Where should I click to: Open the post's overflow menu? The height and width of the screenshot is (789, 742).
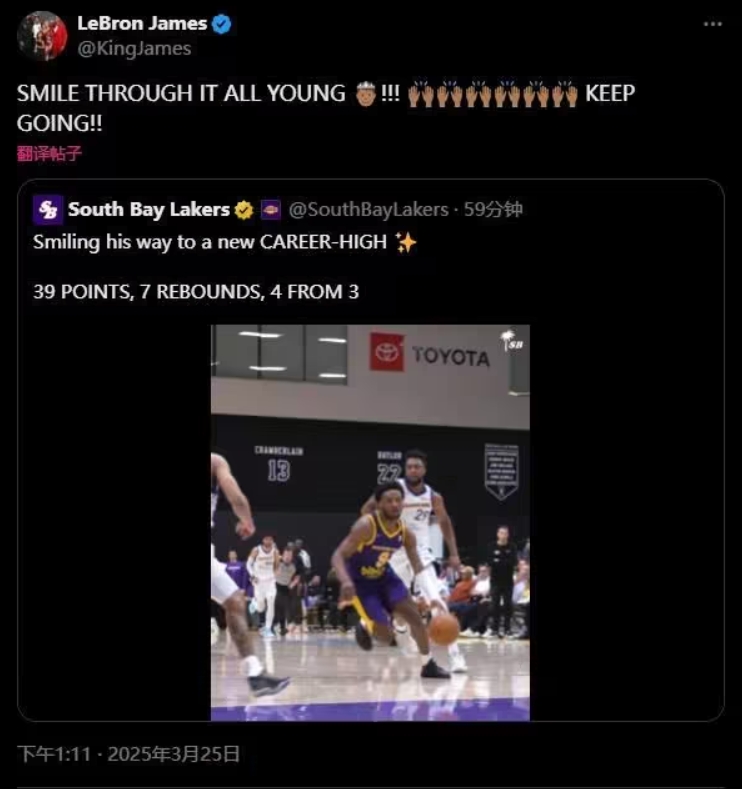pyautogui.click(x=712, y=24)
